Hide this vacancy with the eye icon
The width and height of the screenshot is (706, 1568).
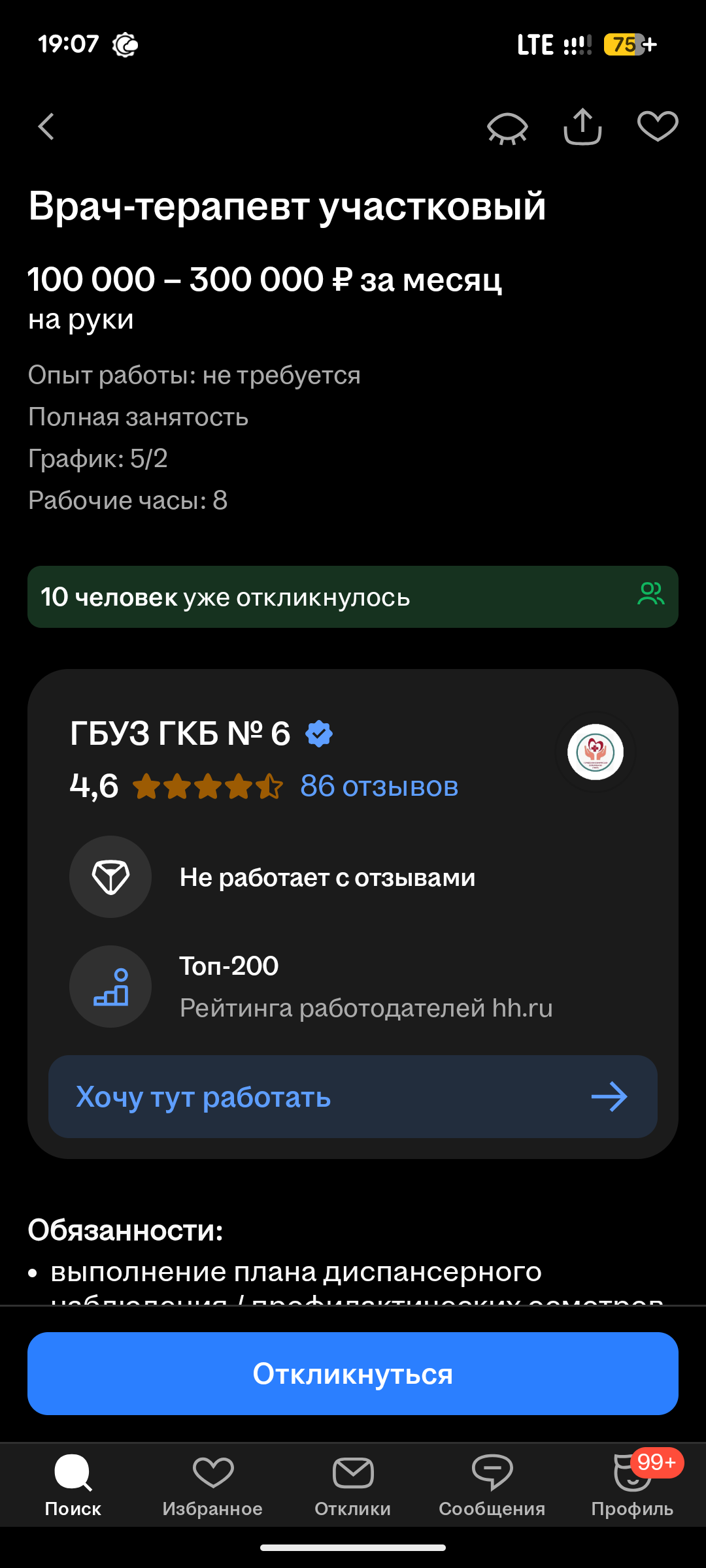pos(507,127)
